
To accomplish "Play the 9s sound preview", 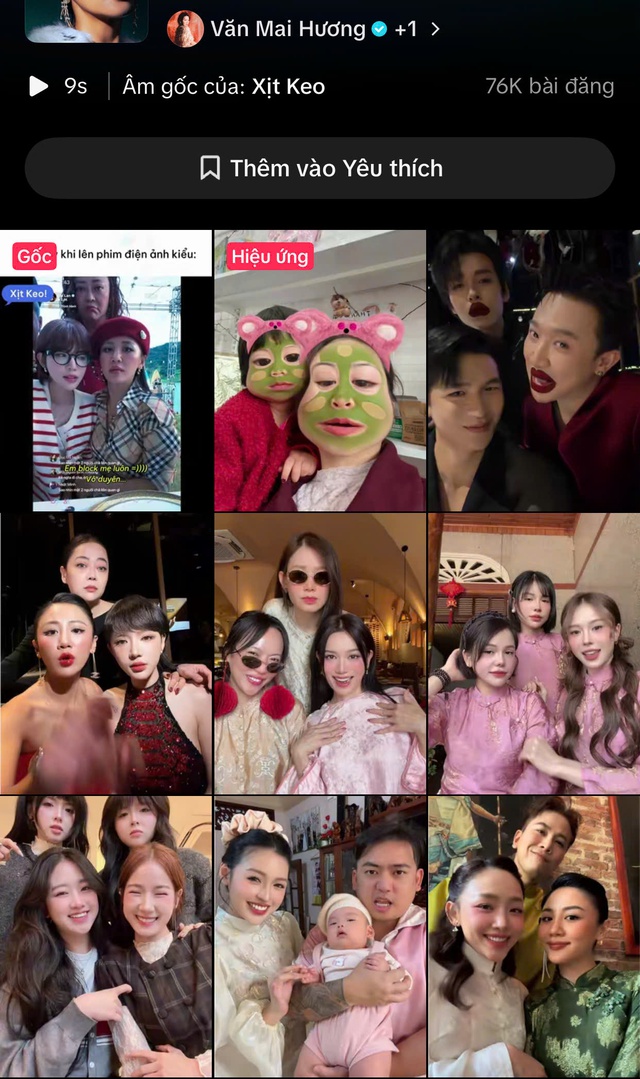I will (39, 87).
